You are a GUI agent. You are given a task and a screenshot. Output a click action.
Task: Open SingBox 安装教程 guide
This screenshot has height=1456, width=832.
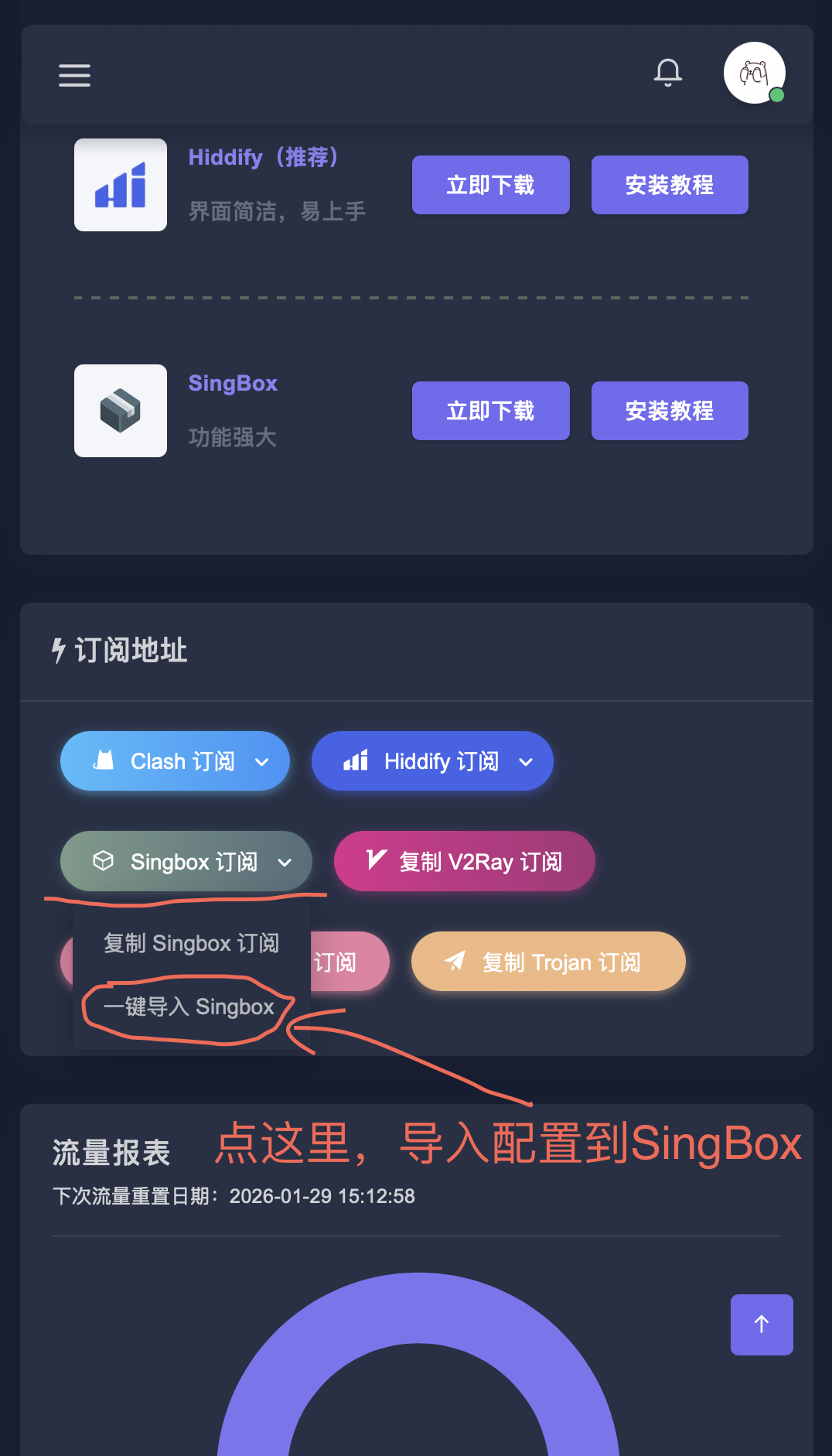[669, 411]
